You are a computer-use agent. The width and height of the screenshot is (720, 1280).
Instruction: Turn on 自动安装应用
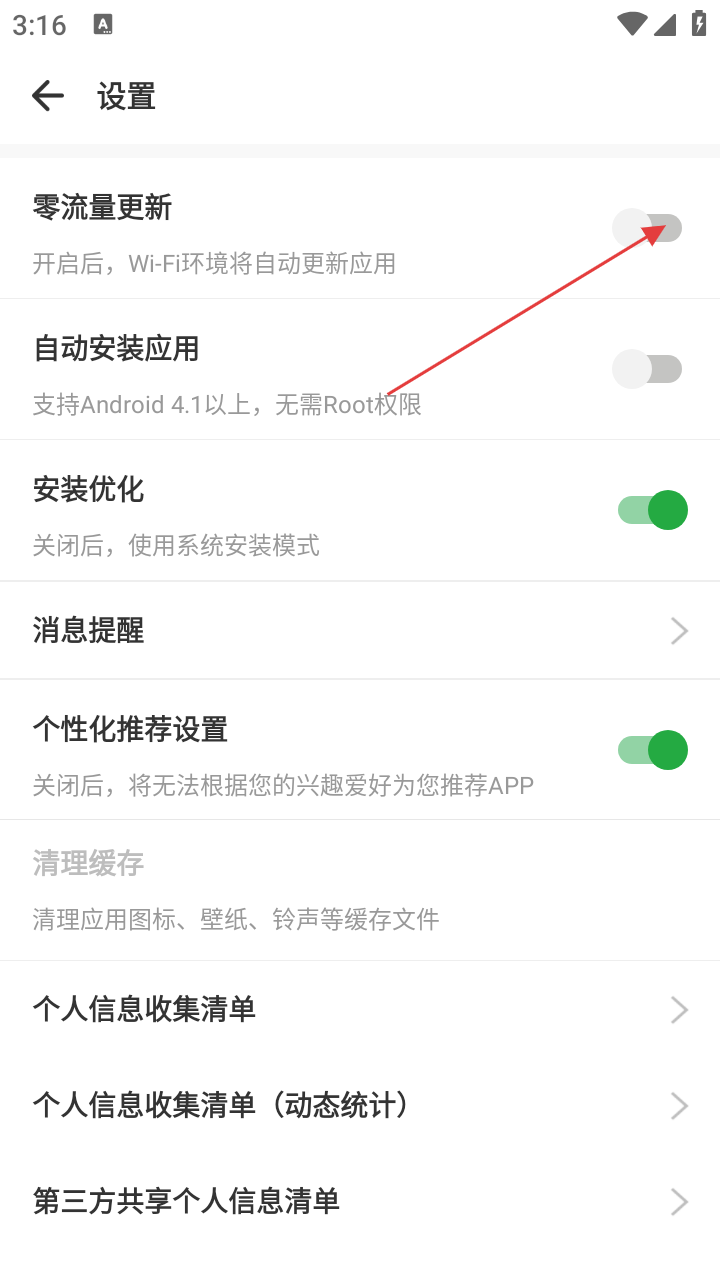(647, 369)
